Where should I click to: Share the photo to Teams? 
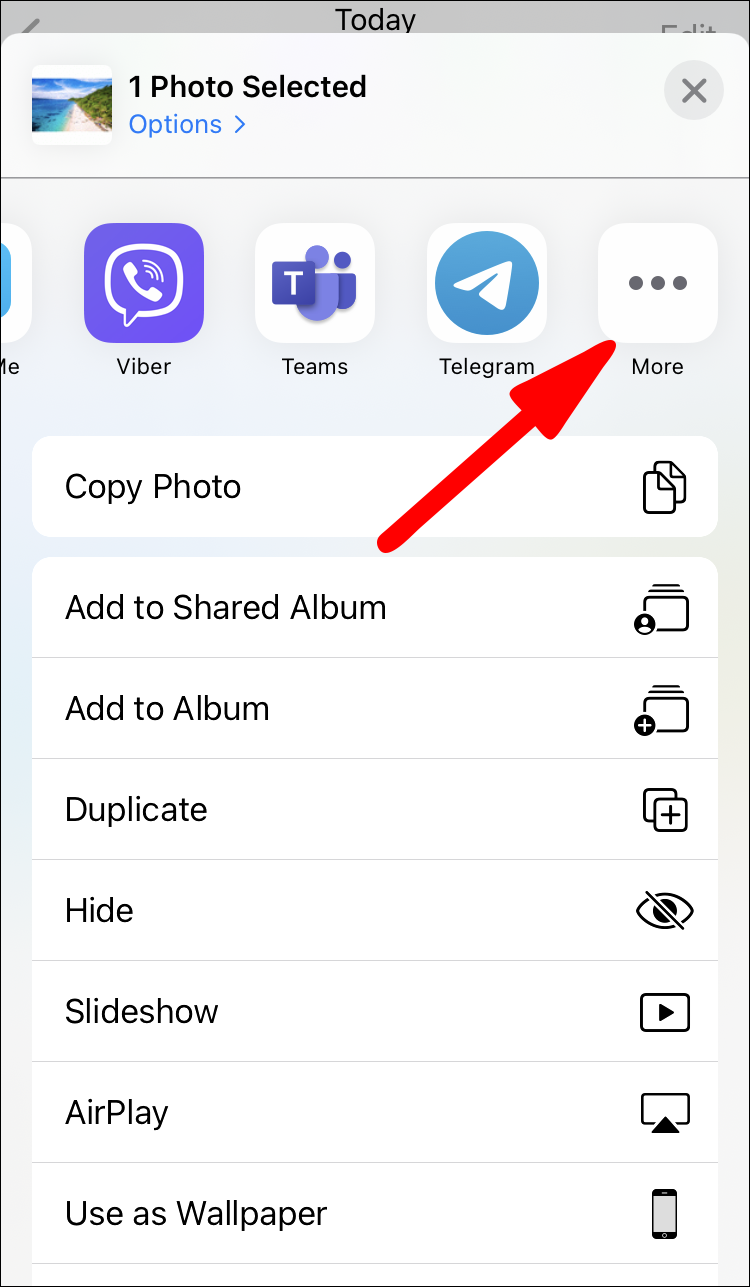(x=315, y=284)
